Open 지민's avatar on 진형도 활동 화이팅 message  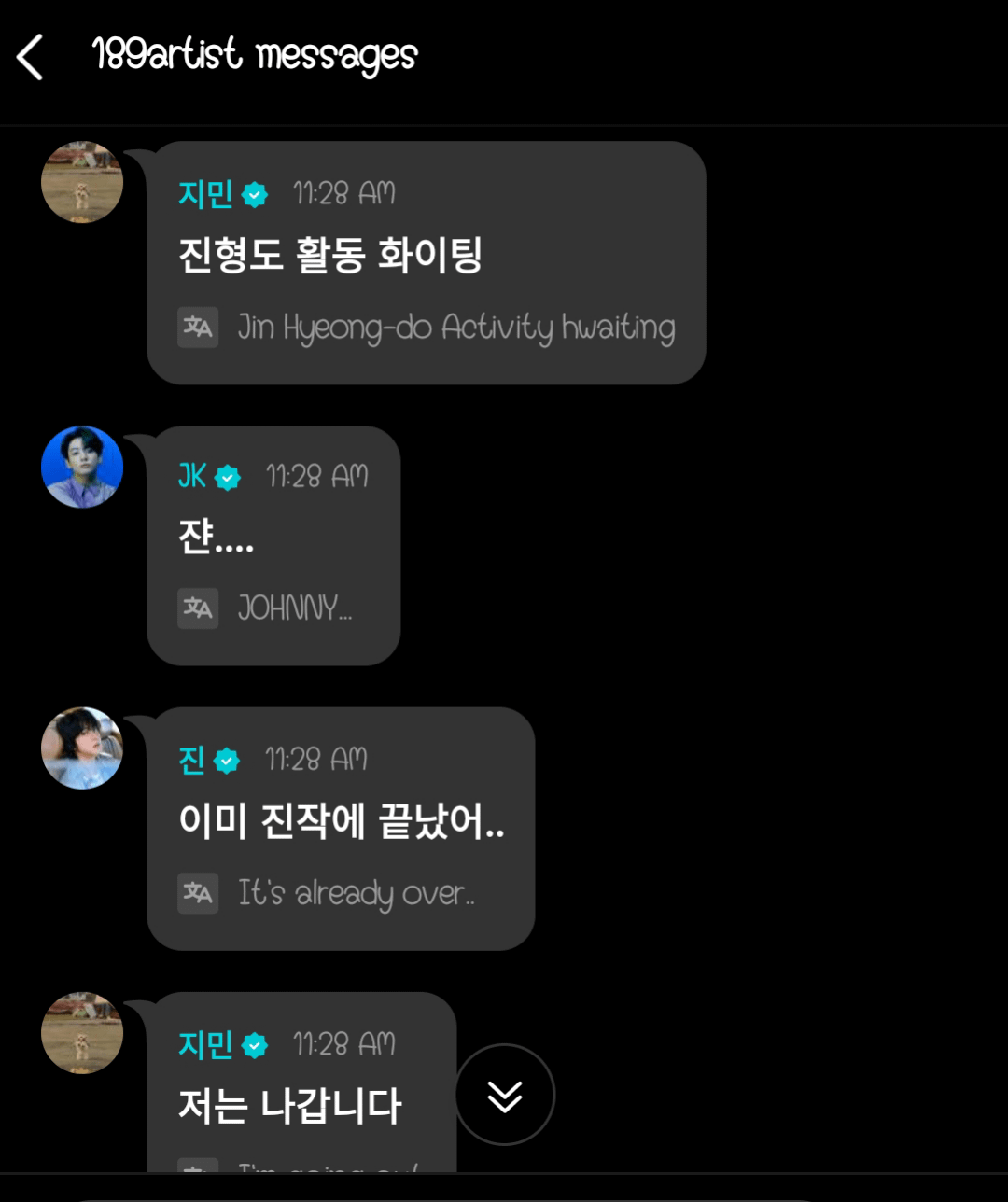pos(82,182)
